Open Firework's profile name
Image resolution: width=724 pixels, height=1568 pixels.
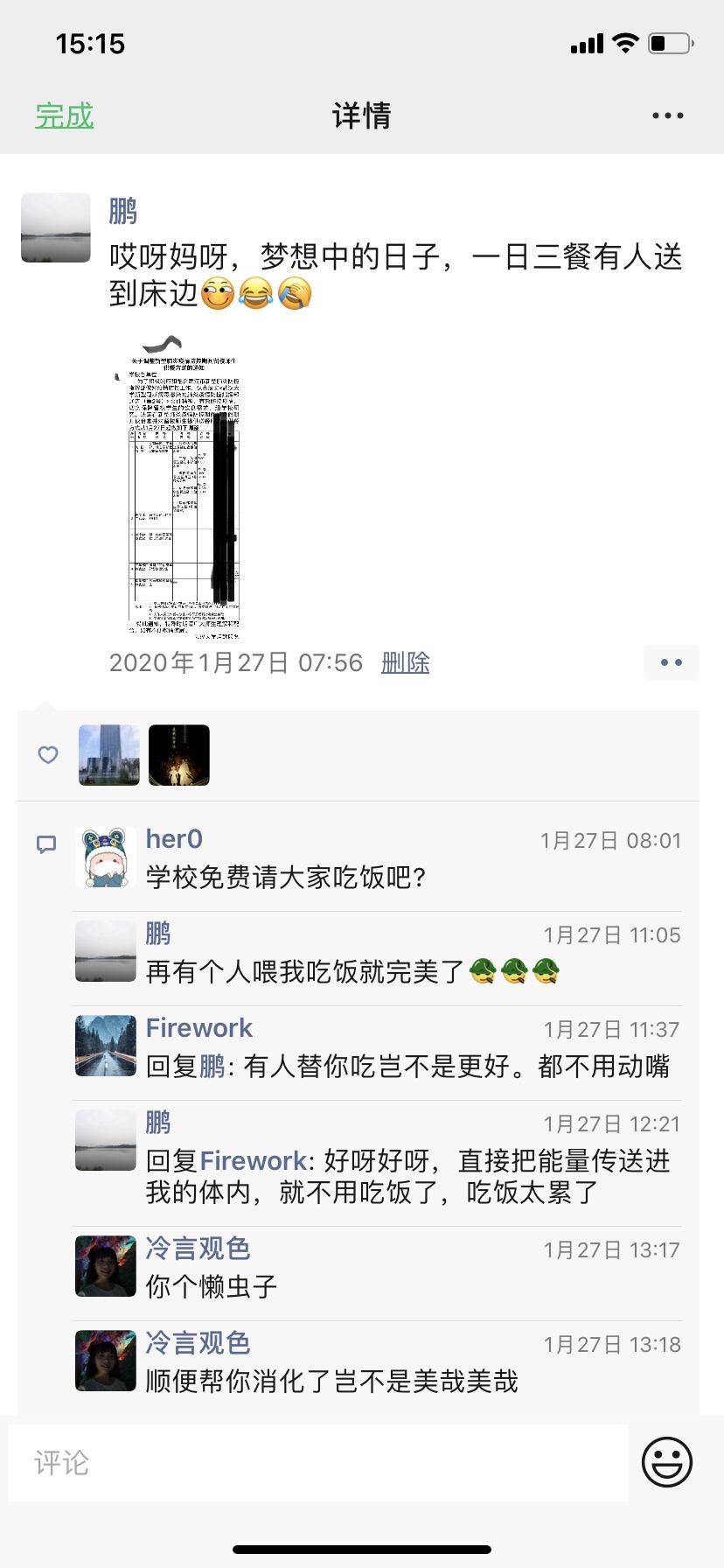tap(199, 1028)
